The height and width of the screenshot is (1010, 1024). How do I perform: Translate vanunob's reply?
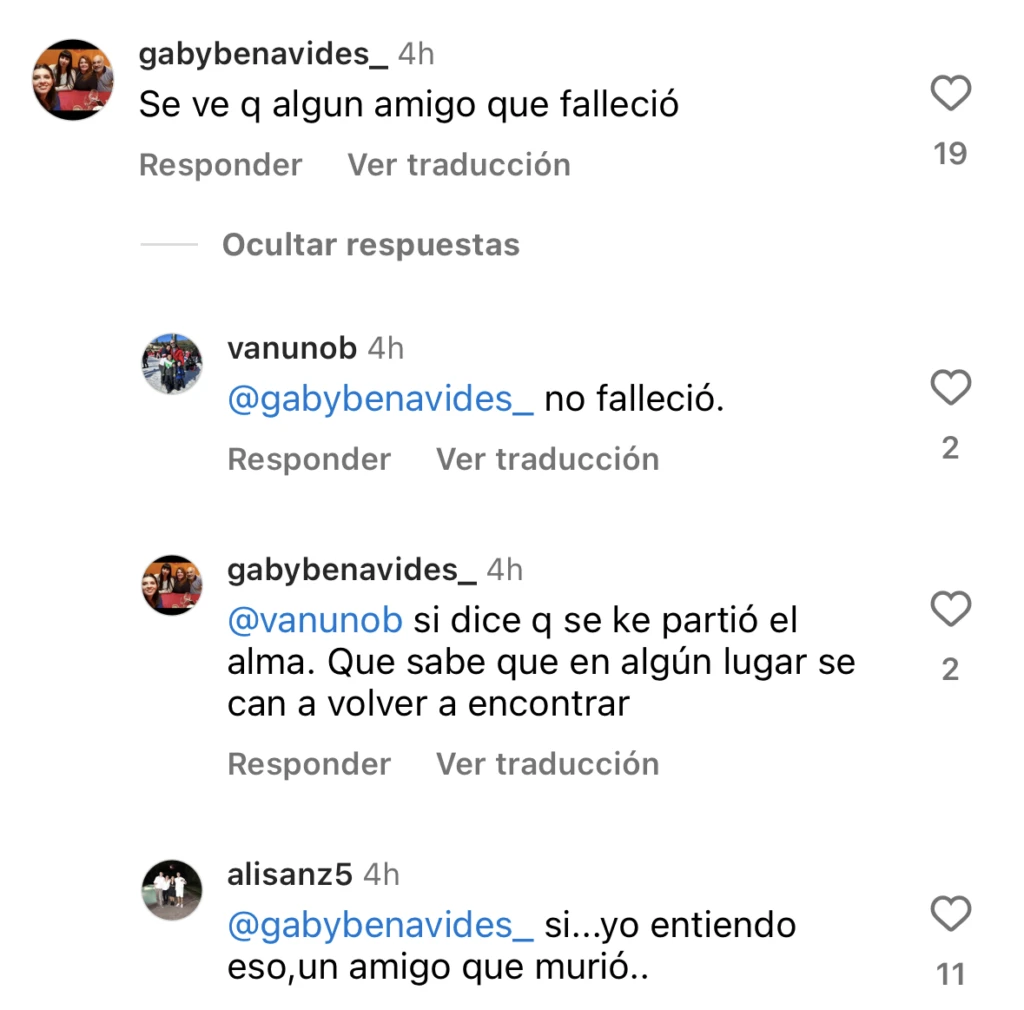coord(547,459)
